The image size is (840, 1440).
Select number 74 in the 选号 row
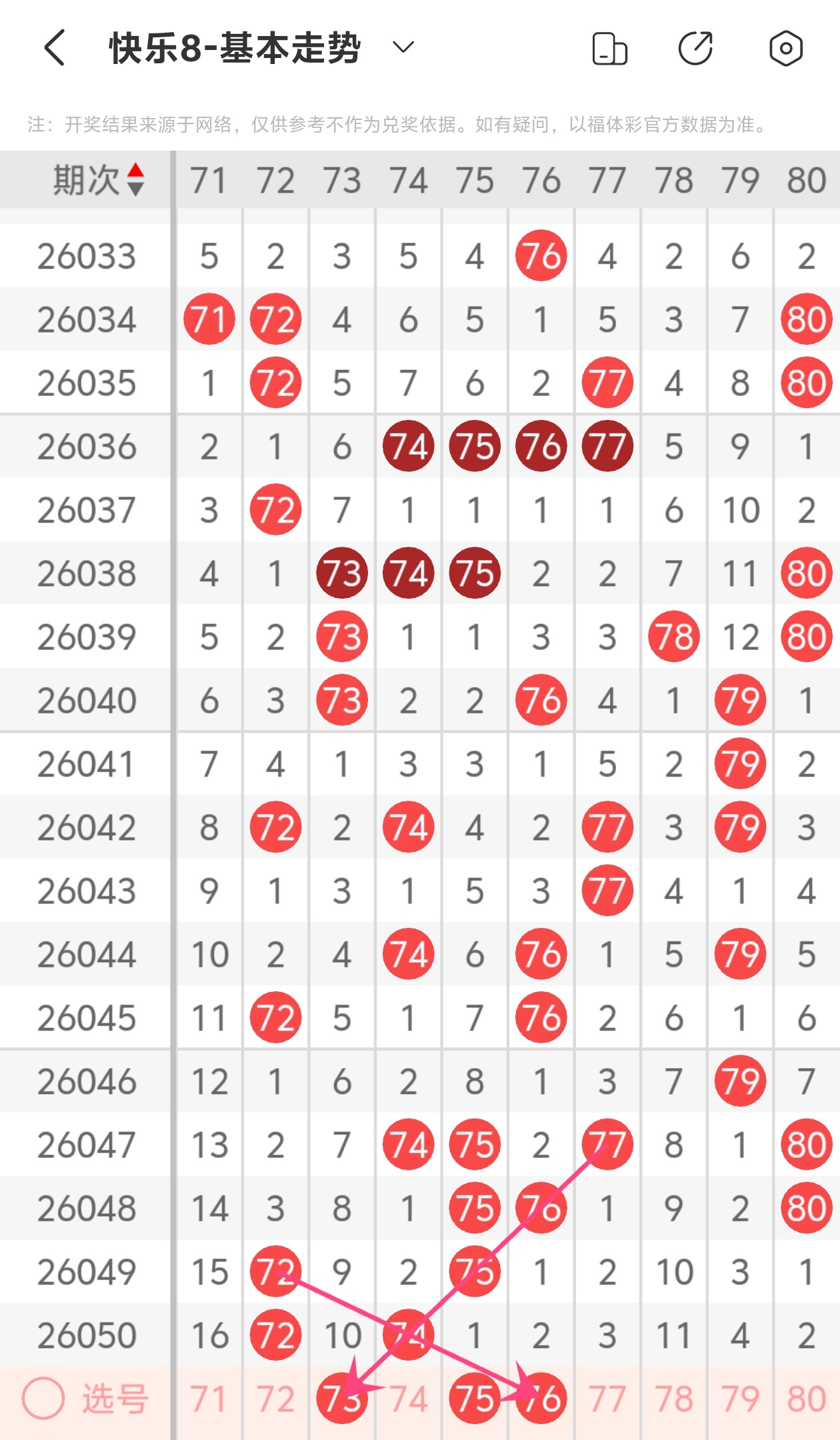[409, 1399]
